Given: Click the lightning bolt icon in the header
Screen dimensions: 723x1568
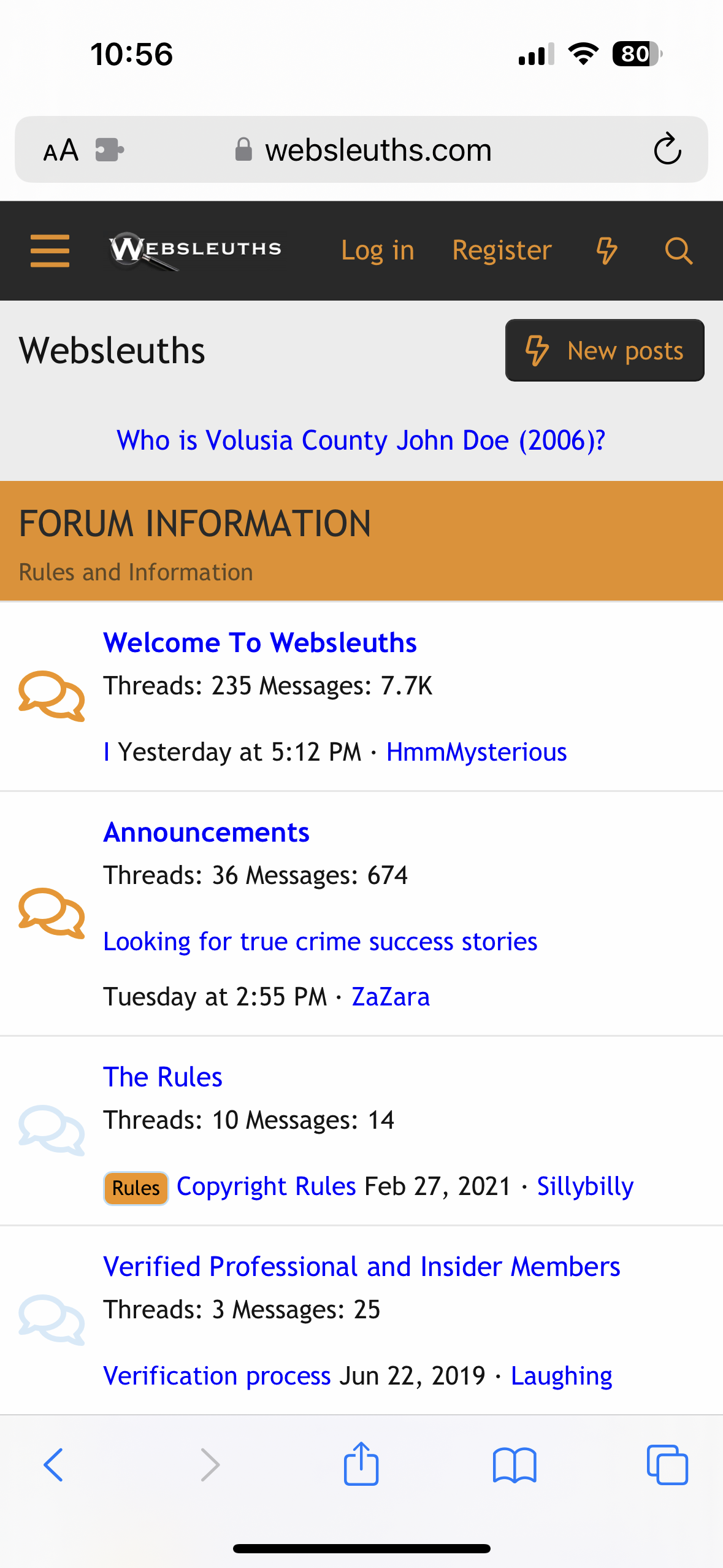Looking at the screenshot, I should click(x=606, y=250).
